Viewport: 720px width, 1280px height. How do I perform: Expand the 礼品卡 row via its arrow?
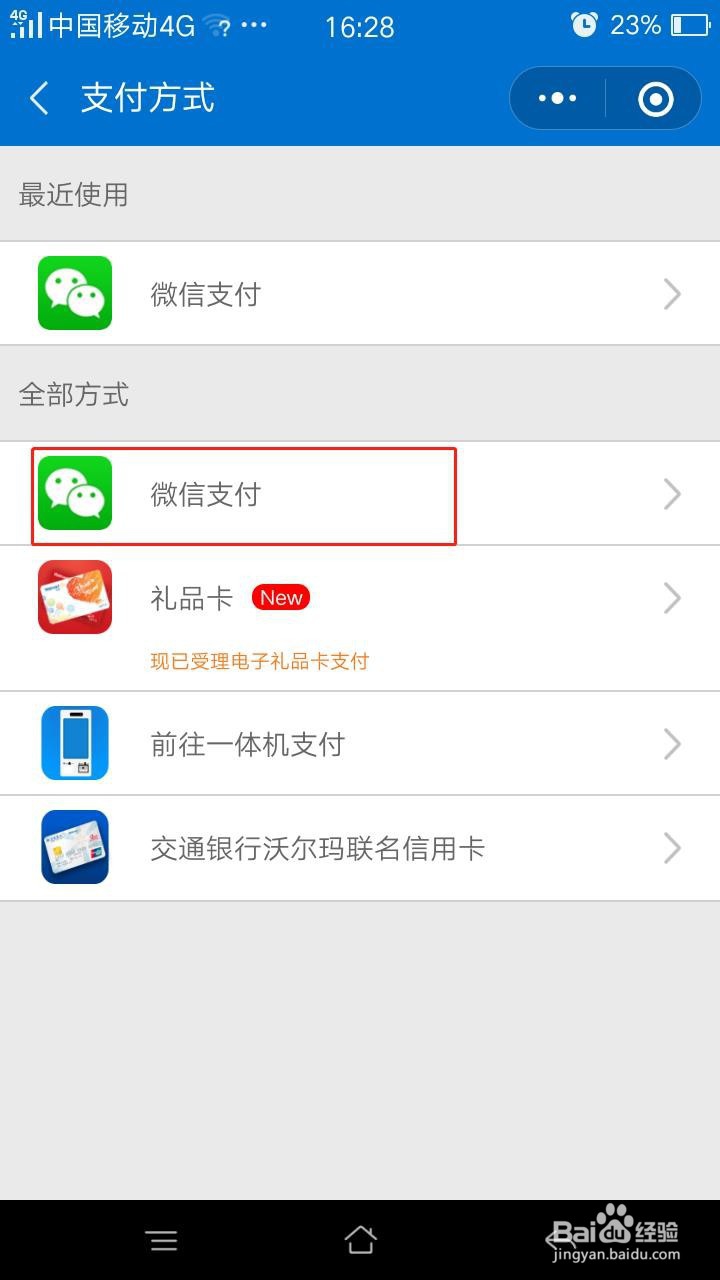672,597
